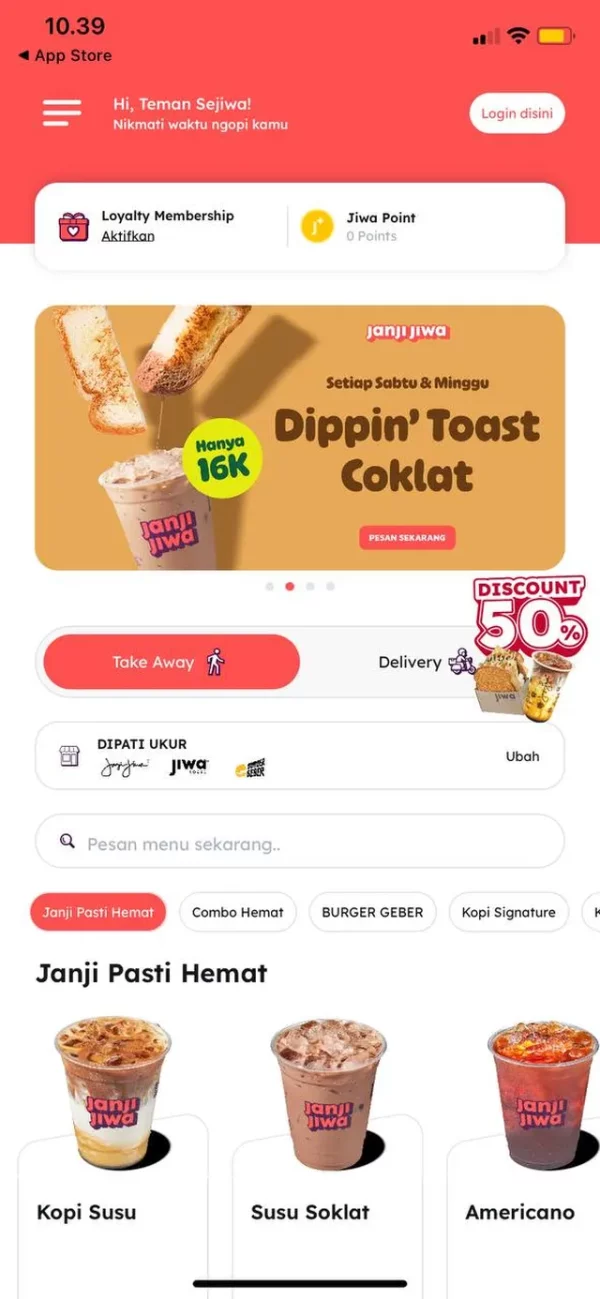Viewport: 600px width, 1299px height.
Task: Select the Take Away option
Action: click(x=170, y=662)
